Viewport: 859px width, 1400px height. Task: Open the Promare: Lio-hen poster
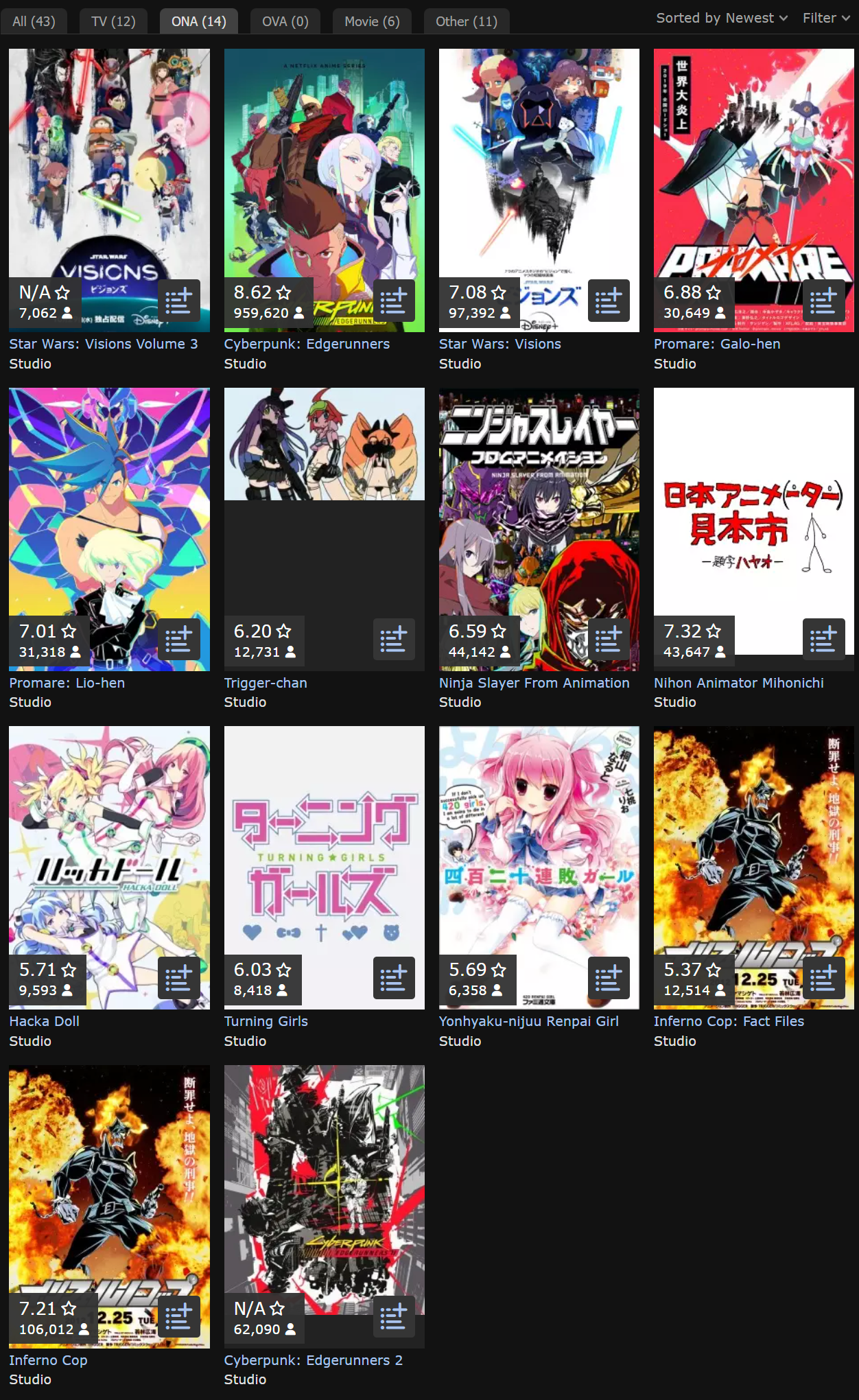109,508
